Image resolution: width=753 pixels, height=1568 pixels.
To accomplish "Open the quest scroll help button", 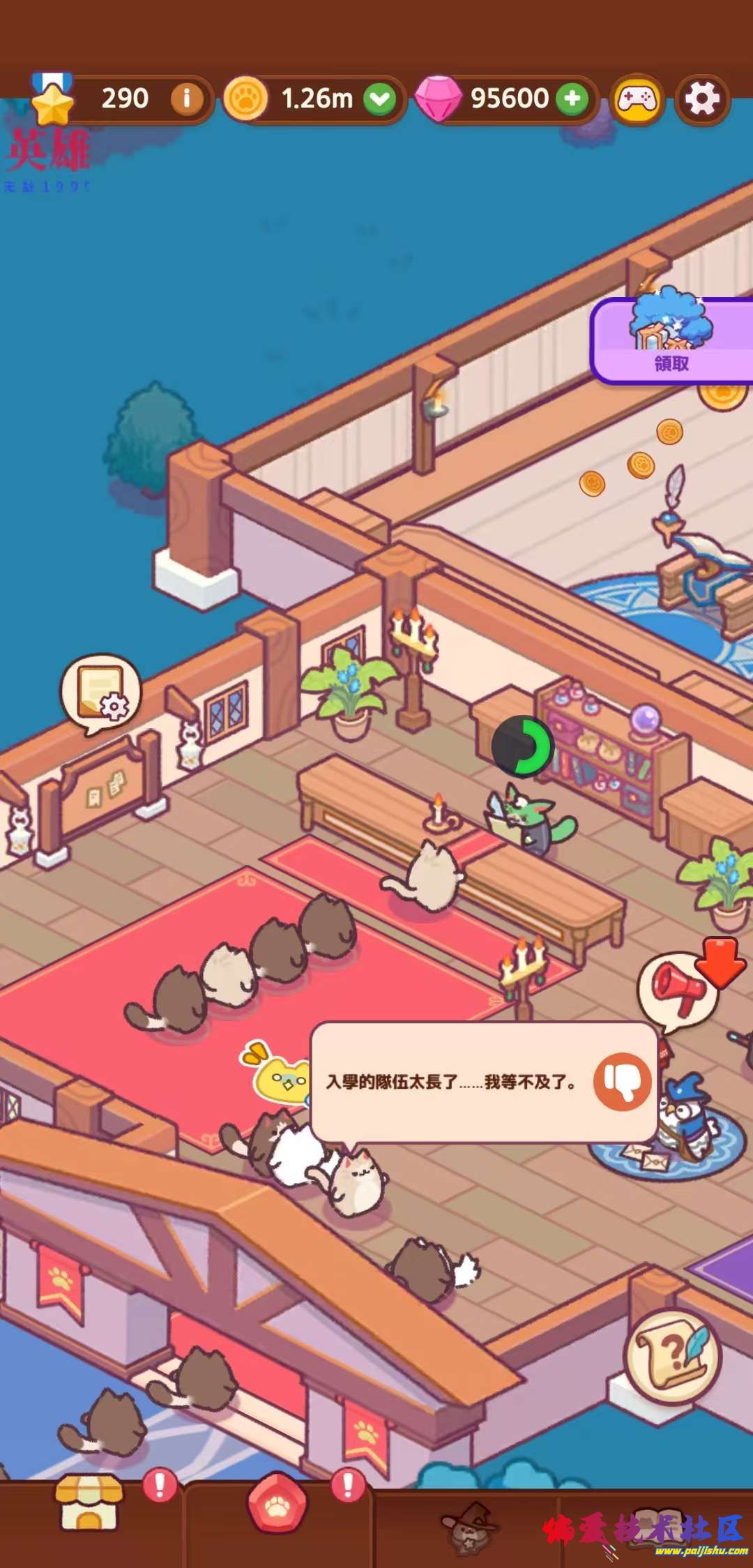I will (672, 1356).
